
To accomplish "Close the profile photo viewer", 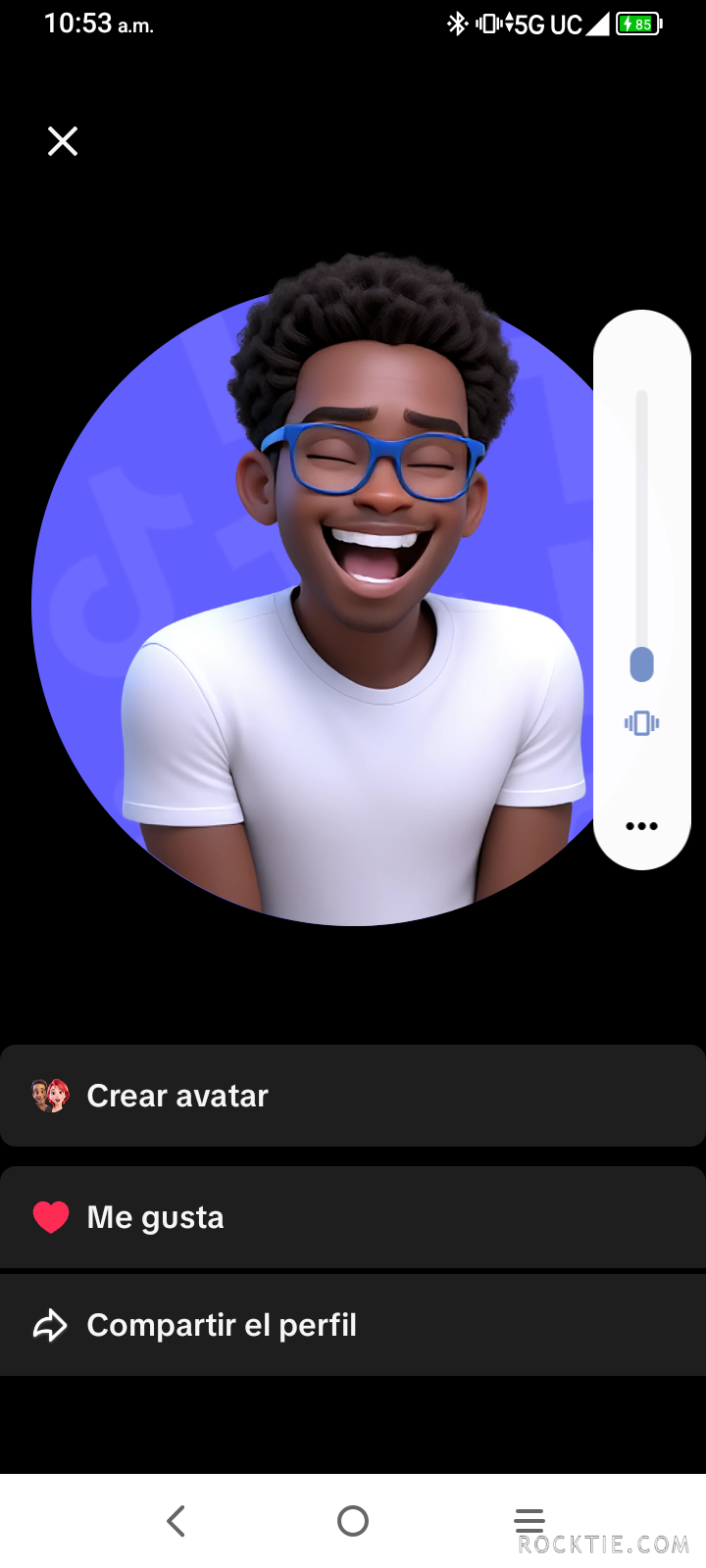I will click(x=63, y=142).
